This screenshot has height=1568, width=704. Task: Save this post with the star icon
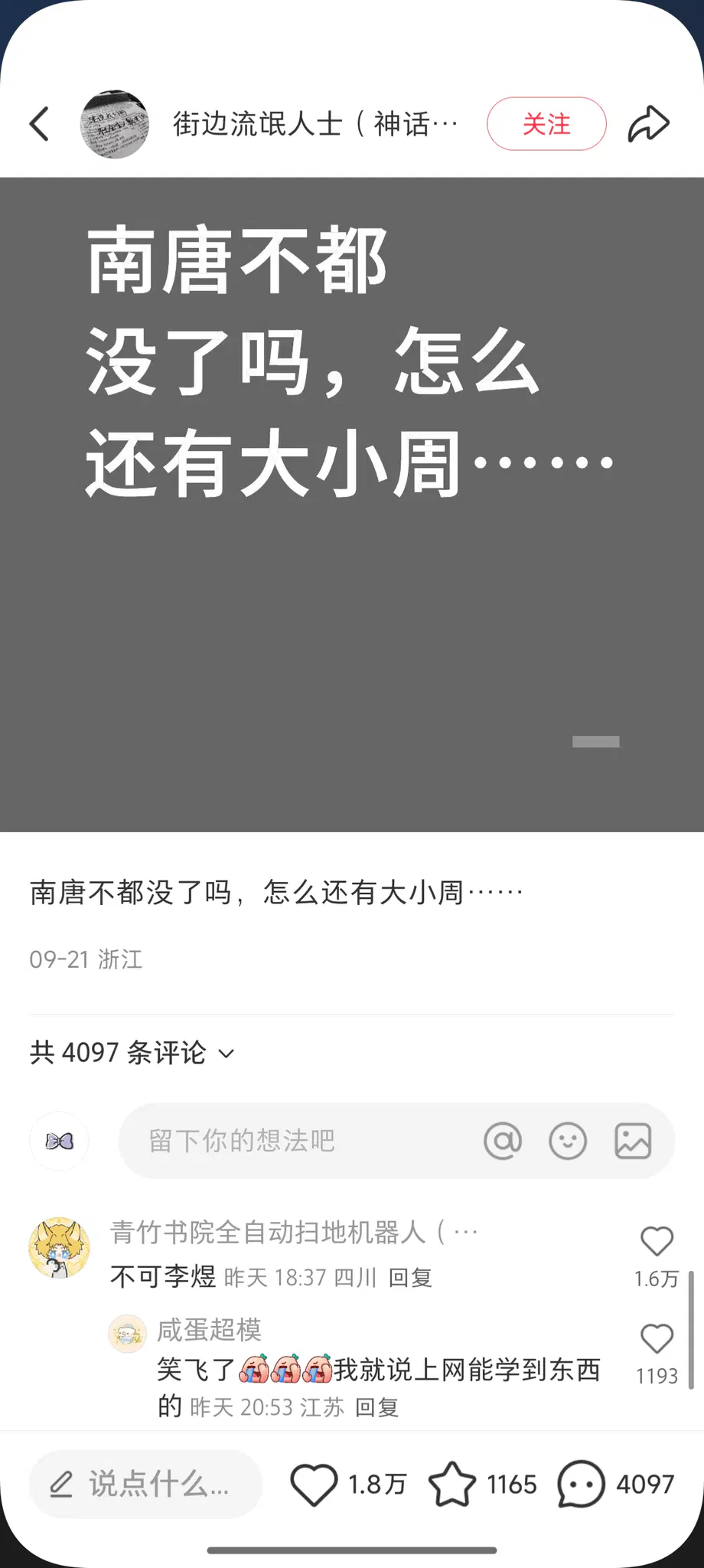pos(451,1485)
